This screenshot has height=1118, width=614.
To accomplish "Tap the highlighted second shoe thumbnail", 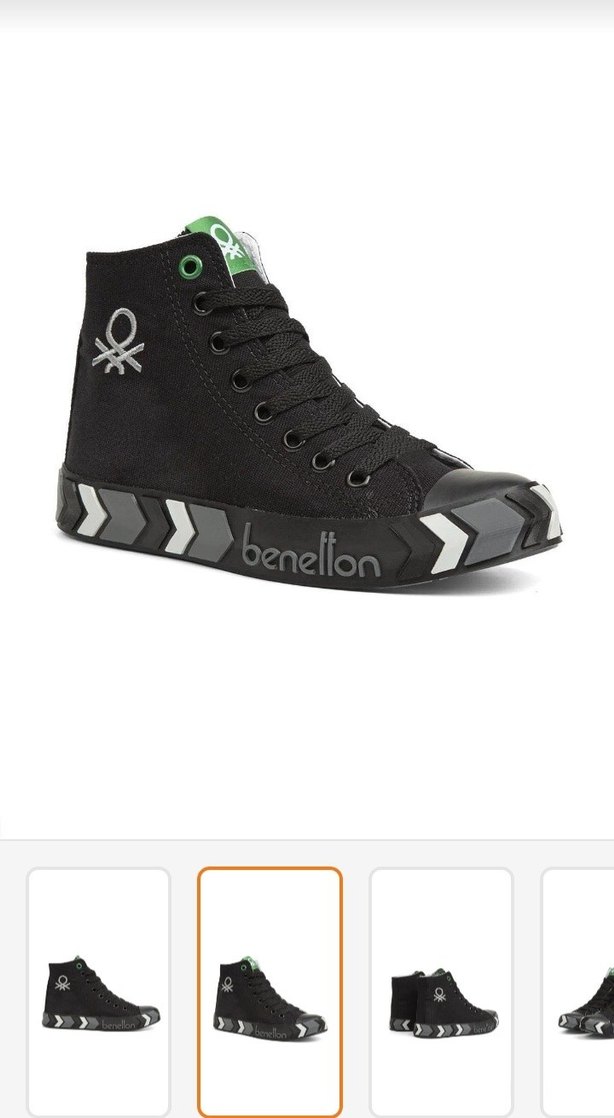I will click(x=270, y=990).
